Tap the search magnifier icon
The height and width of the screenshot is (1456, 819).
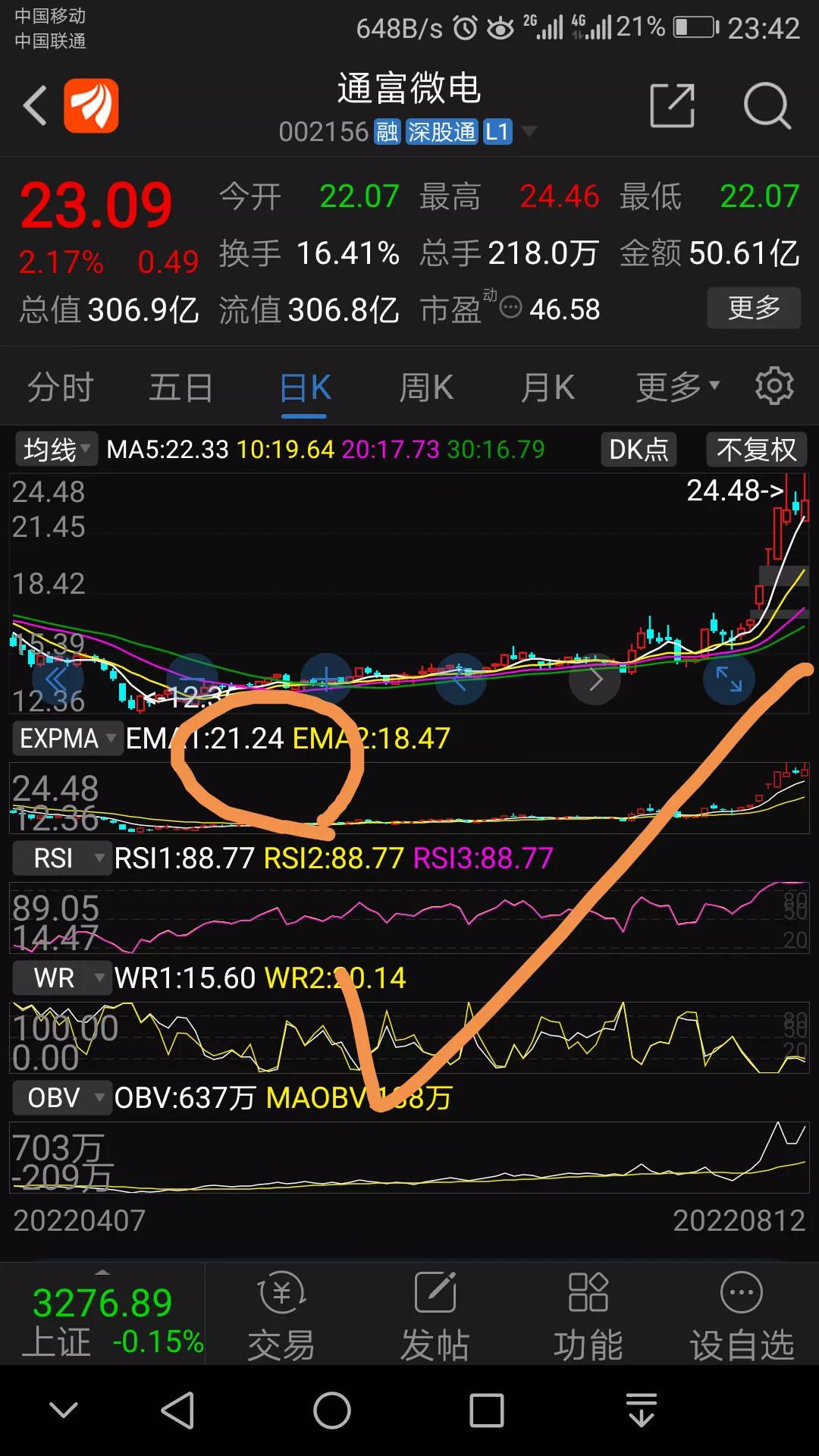768,106
